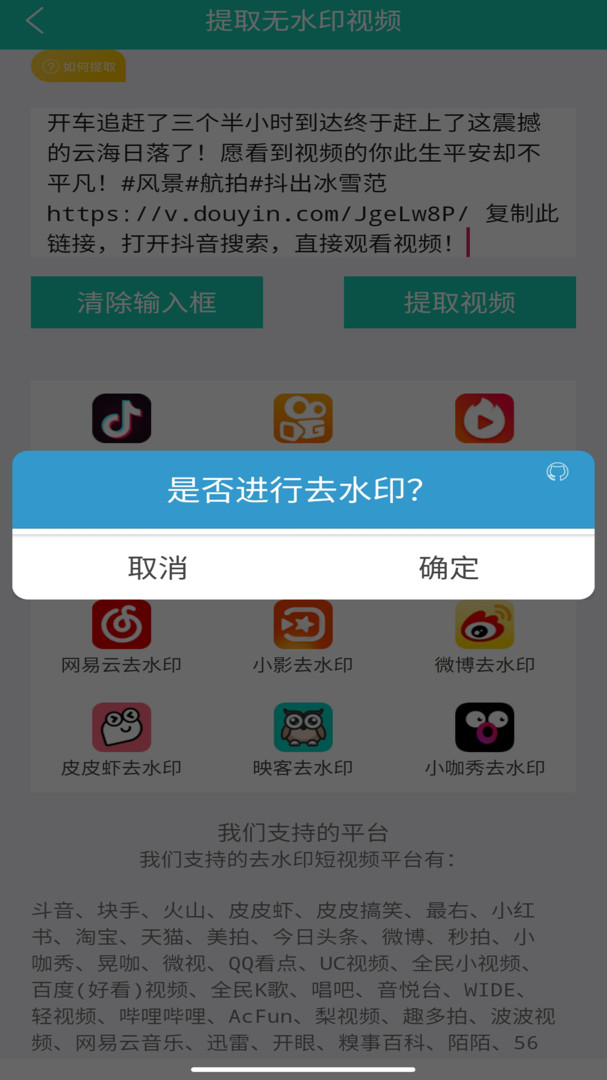
Task: Choose 映客去水印 option
Action: 303,739
